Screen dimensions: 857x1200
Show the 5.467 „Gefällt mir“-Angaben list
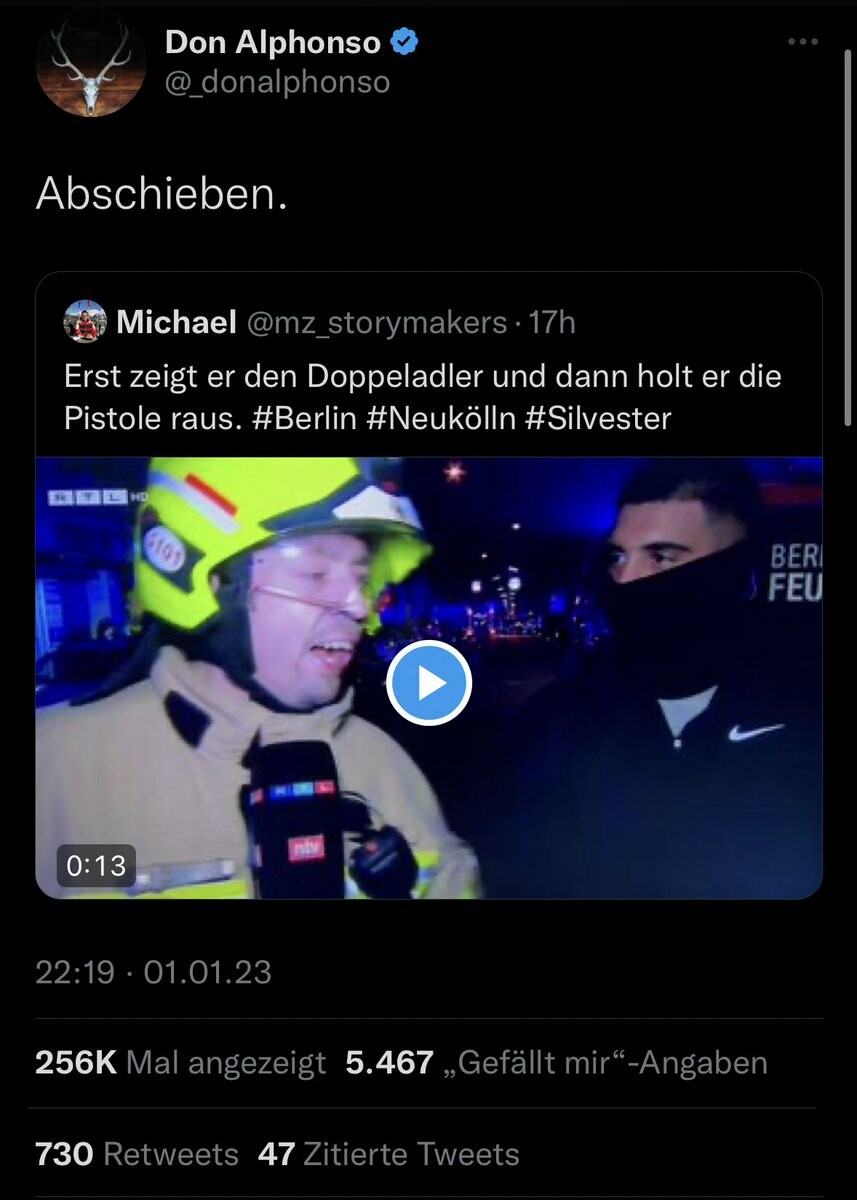[x=556, y=1062]
